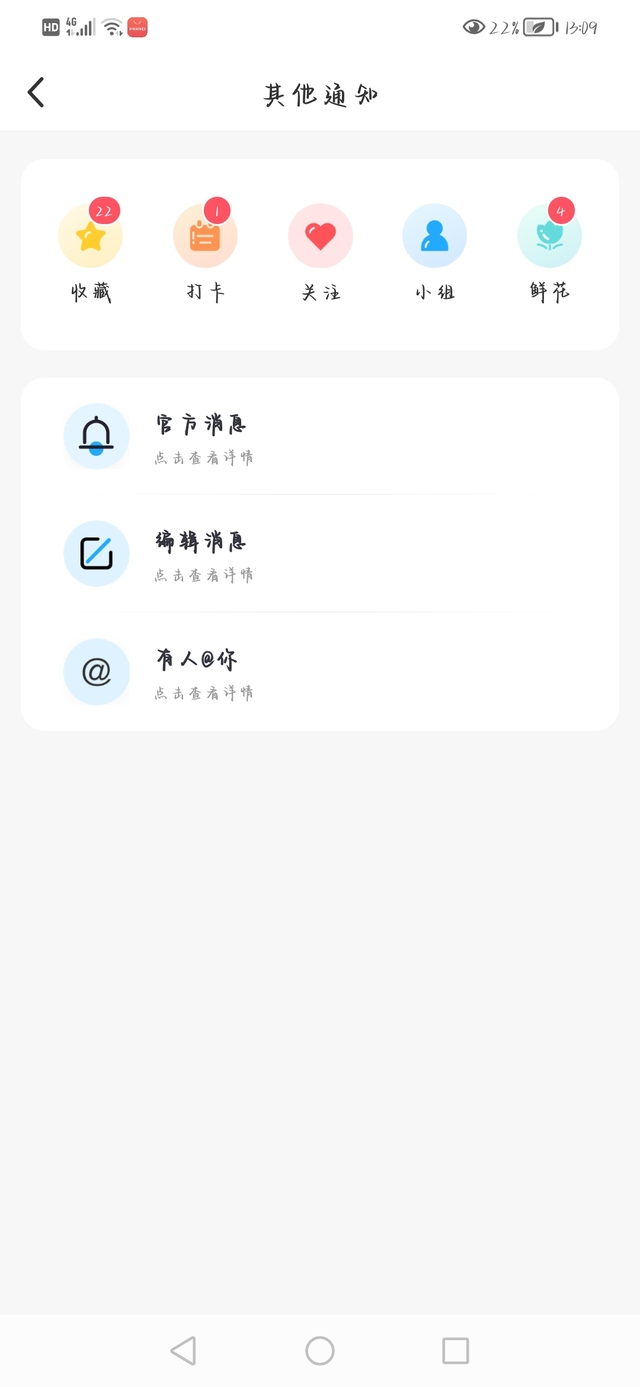Go back from 其他通知 page
640x1387 pixels.
pyautogui.click(x=36, y=93)
